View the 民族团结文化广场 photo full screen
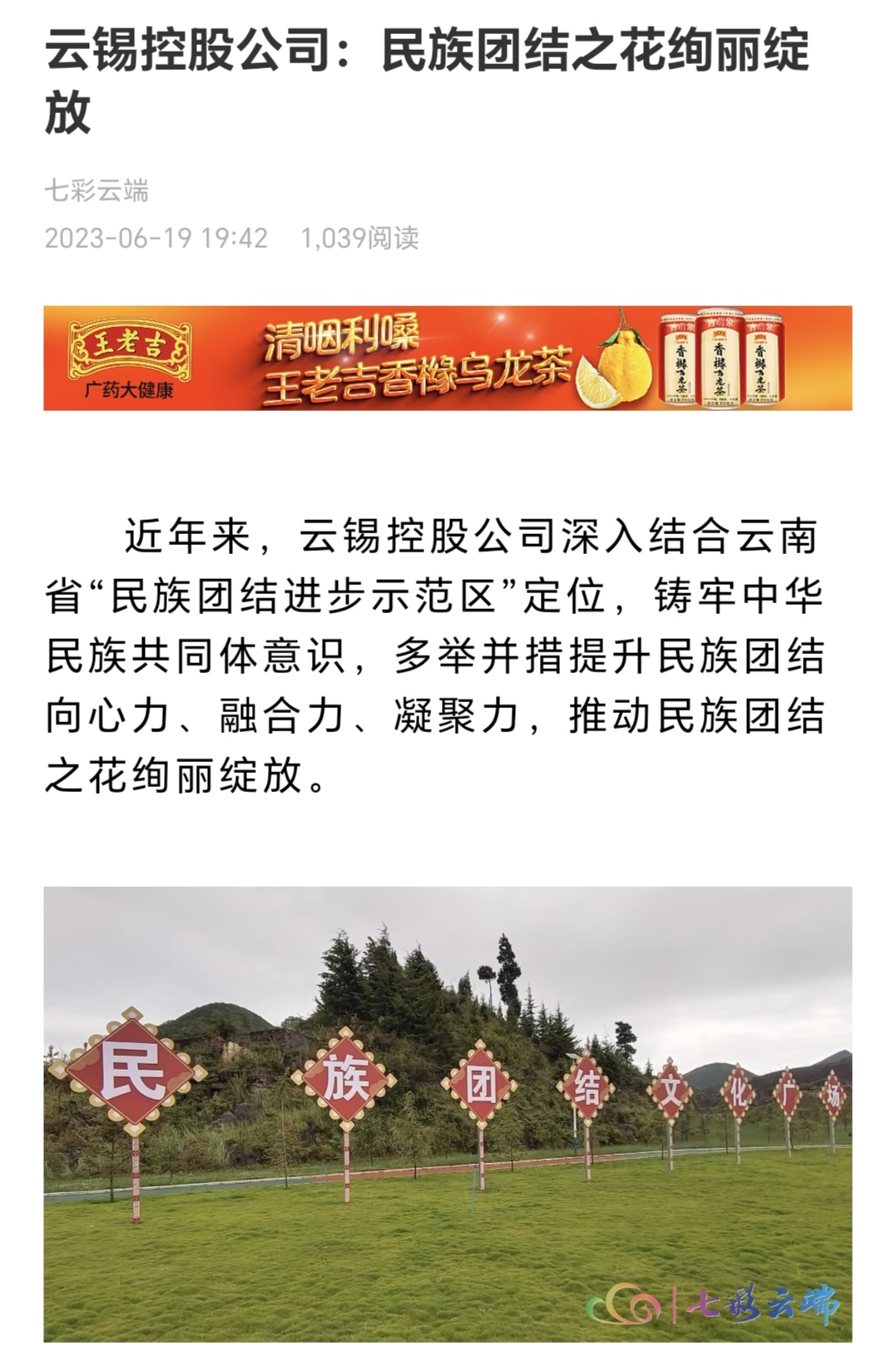 click(448, 1115)
